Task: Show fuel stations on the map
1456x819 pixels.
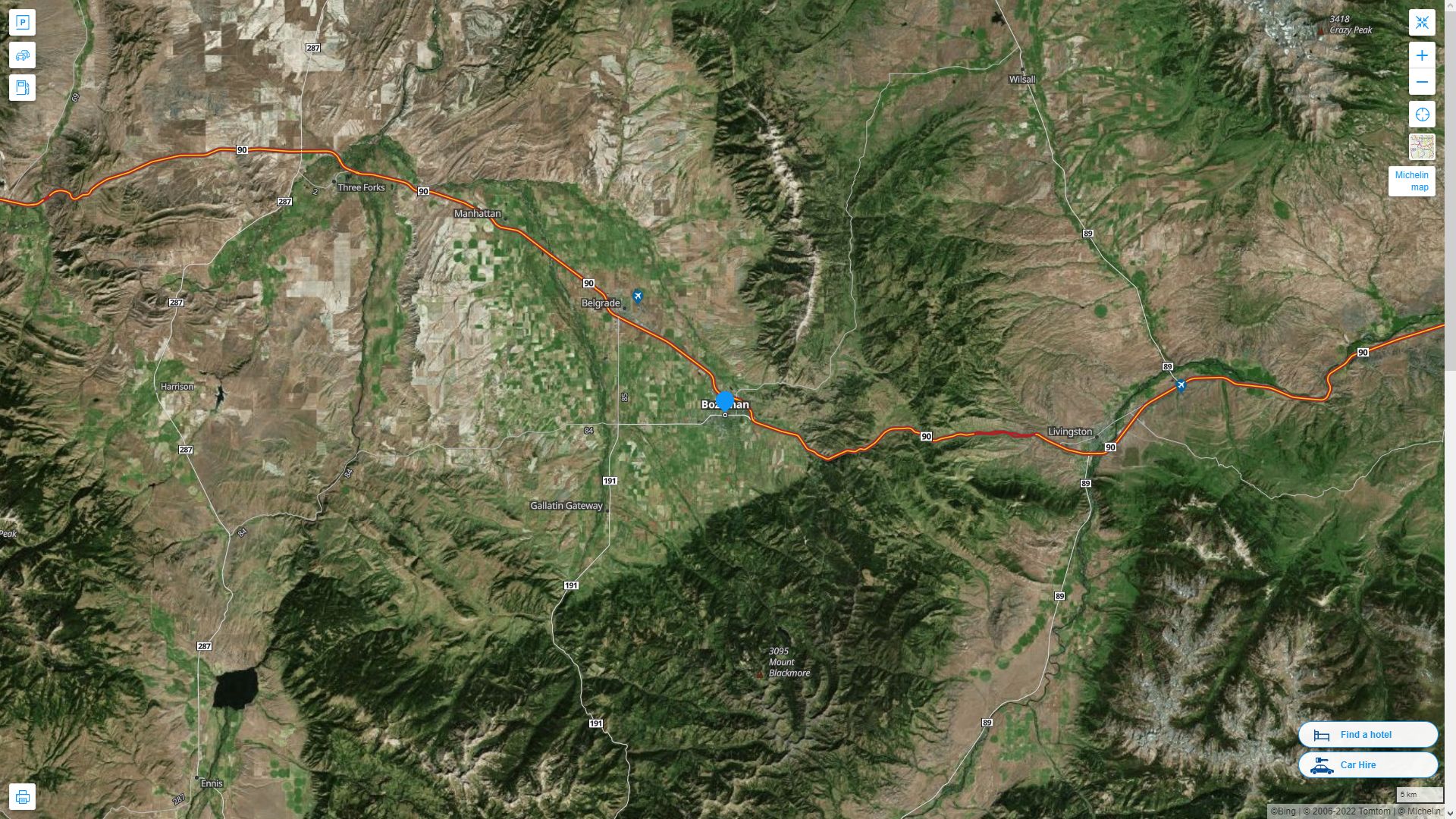Action: click(x=22, y=88)
